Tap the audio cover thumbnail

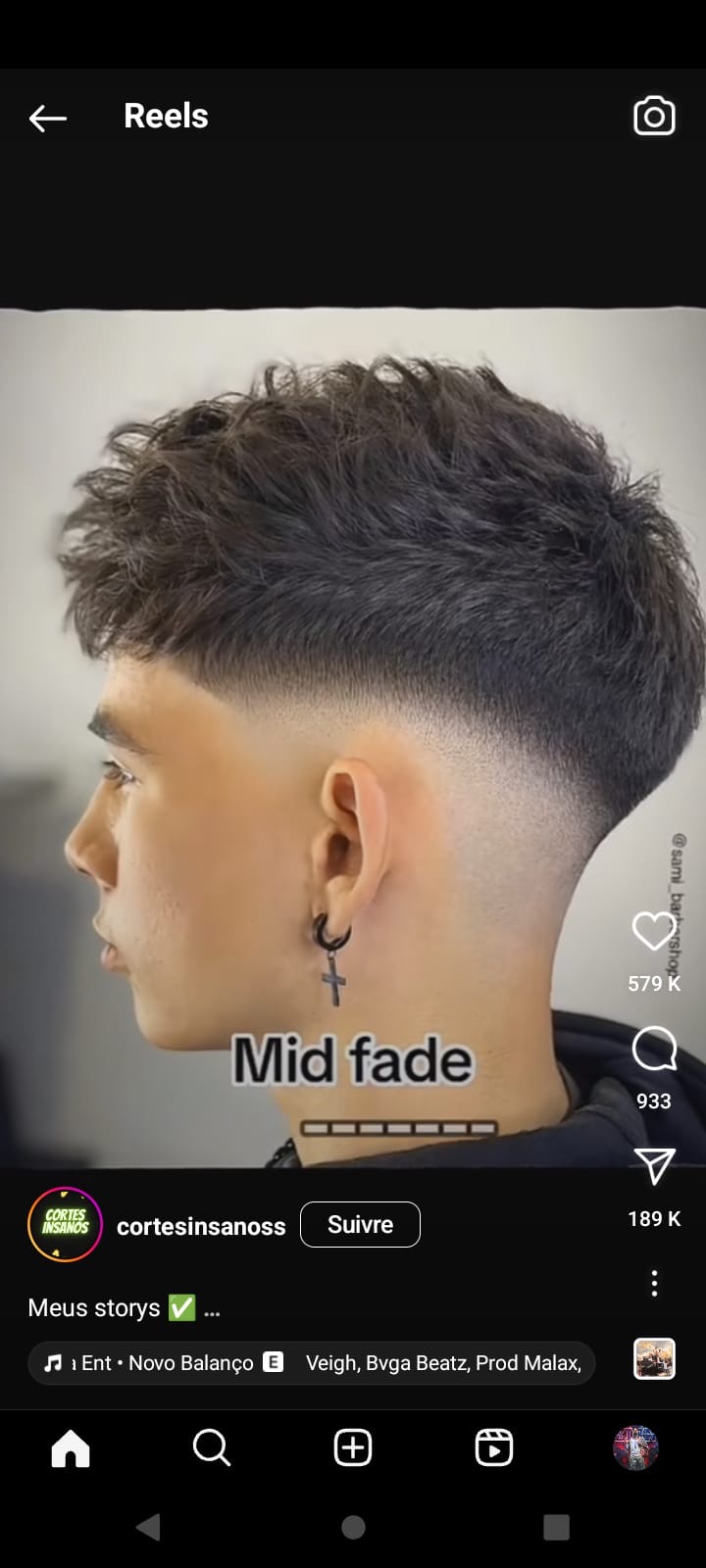(654, 1359)
